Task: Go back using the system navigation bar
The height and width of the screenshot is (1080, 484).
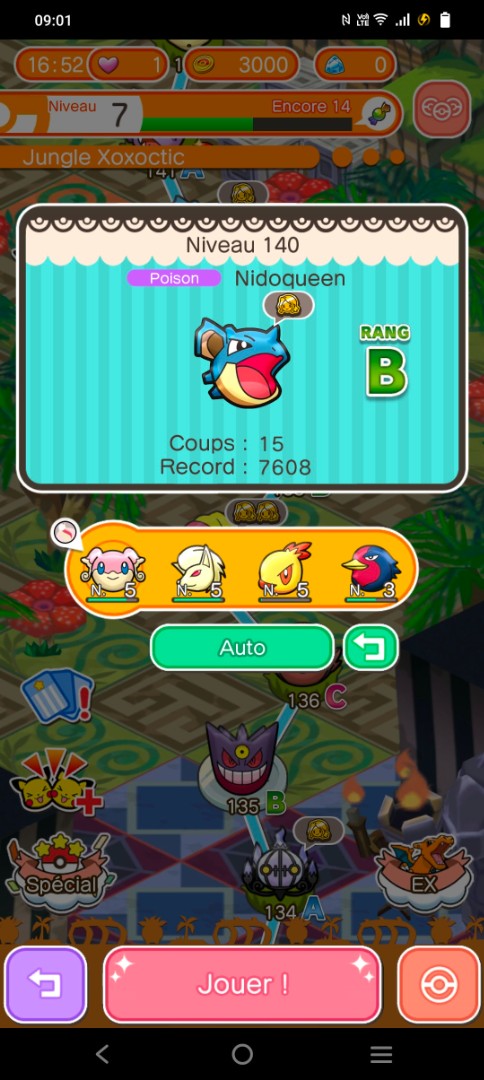Action: [103, 1054]
